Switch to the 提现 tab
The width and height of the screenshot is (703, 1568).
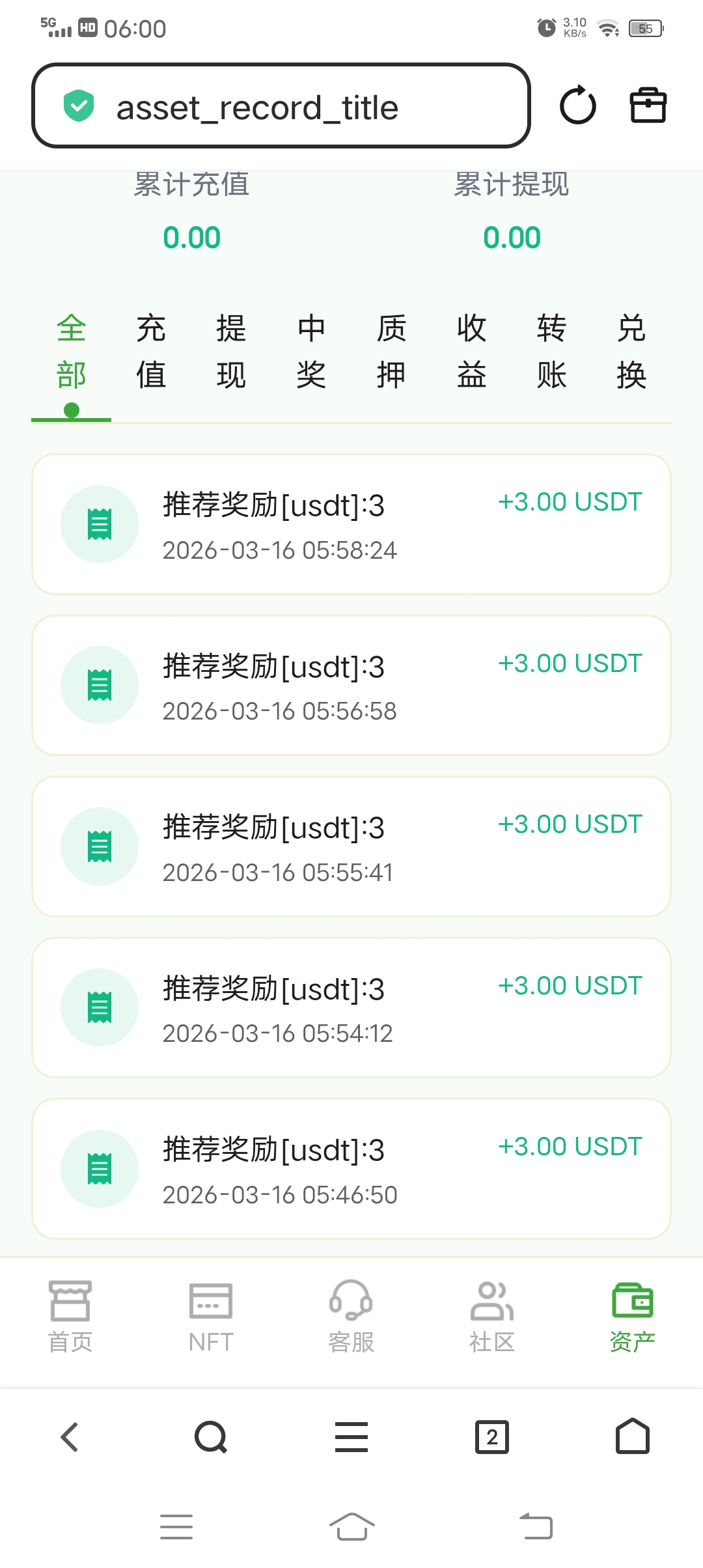pos(231,352)
